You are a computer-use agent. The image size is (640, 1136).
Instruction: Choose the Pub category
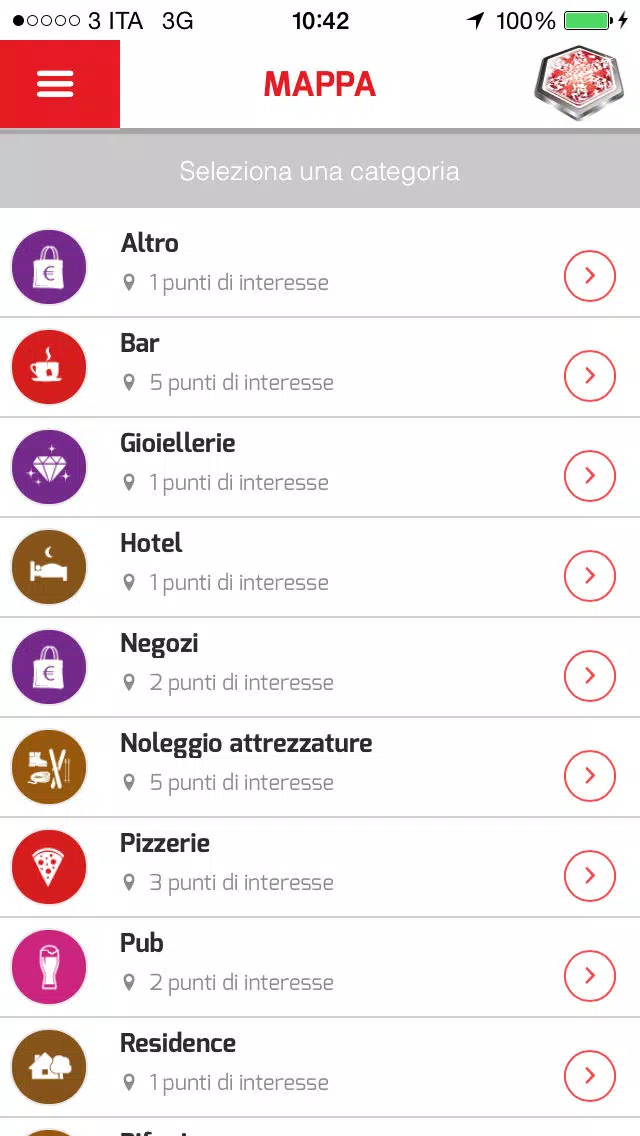tap(320, 966)
